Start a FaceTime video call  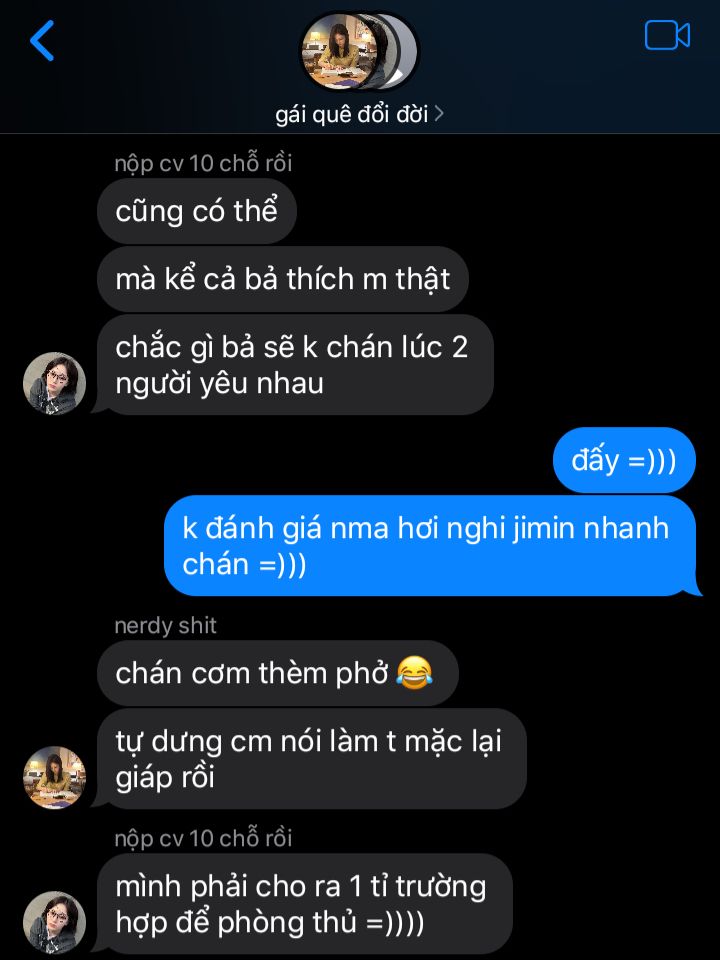click(x=667, y=36)
